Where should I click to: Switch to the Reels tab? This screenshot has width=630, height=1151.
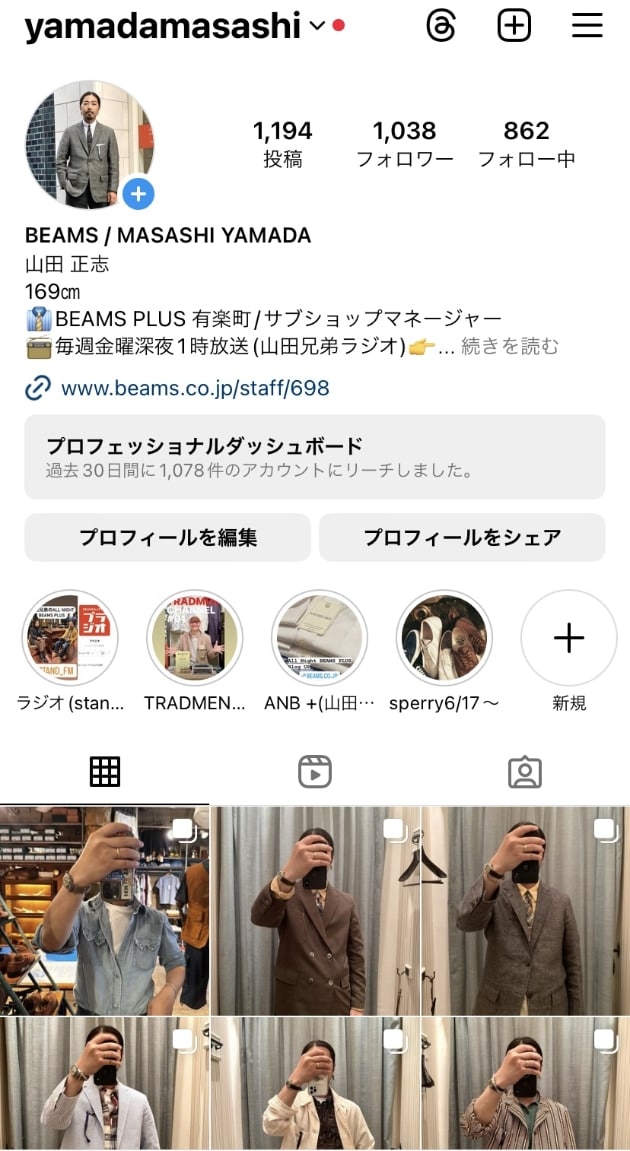315,771
